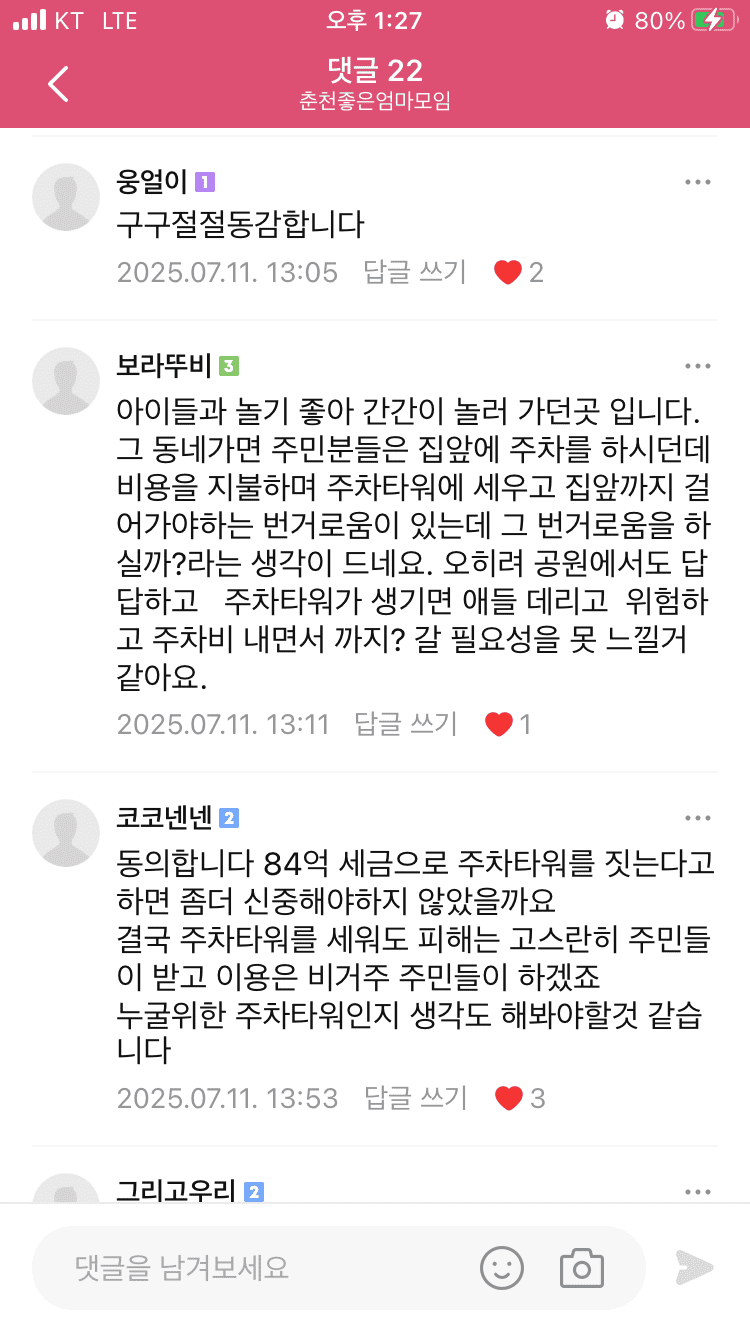Reply to 보라뚜비's comment
Image resolution: width=750 pixels, height=1334 pixels.
406,724
